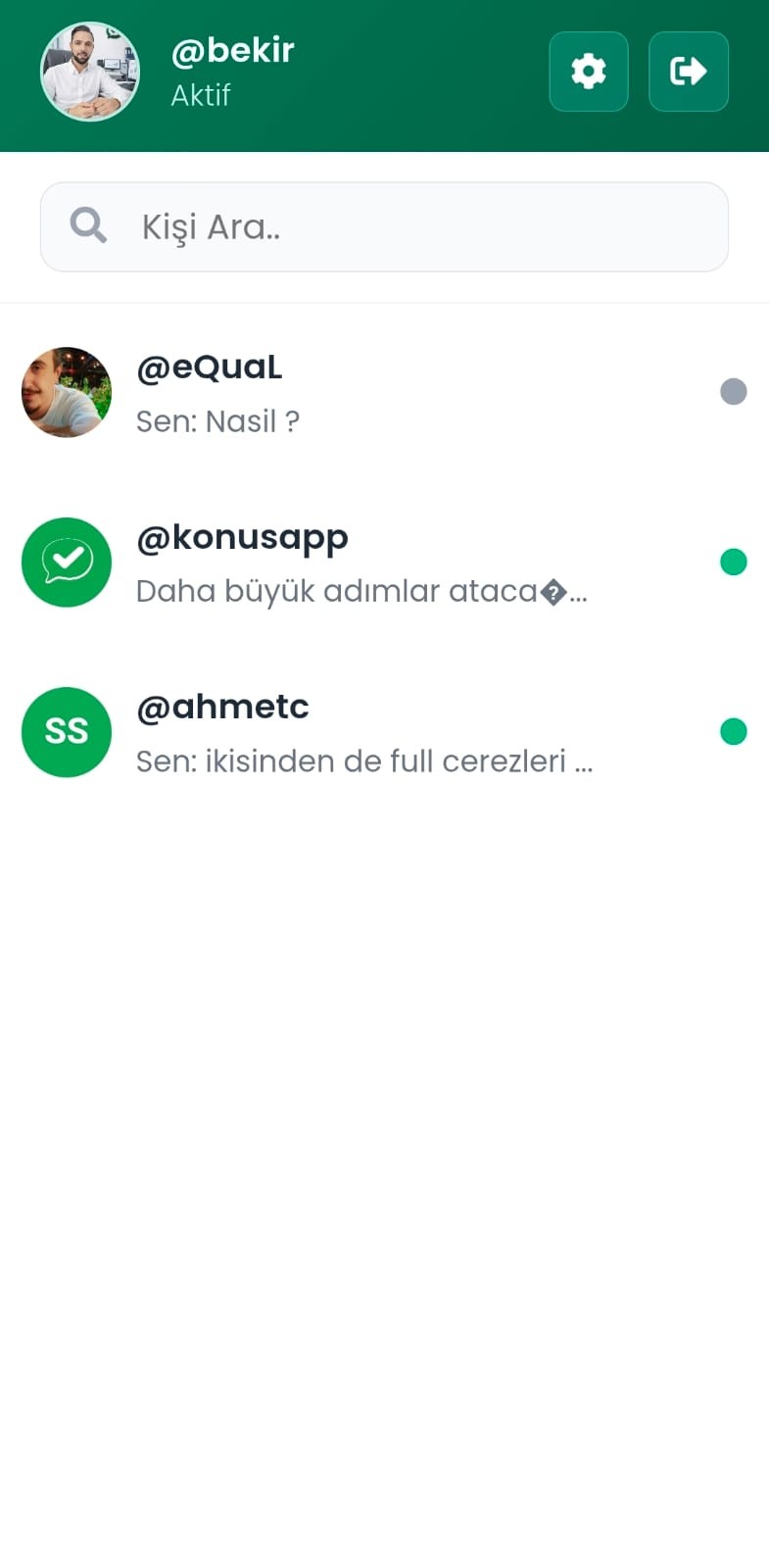The image size is (769, 1568).
Task: Select the chat with @ahmetc
Action: (x=384, y=732)
